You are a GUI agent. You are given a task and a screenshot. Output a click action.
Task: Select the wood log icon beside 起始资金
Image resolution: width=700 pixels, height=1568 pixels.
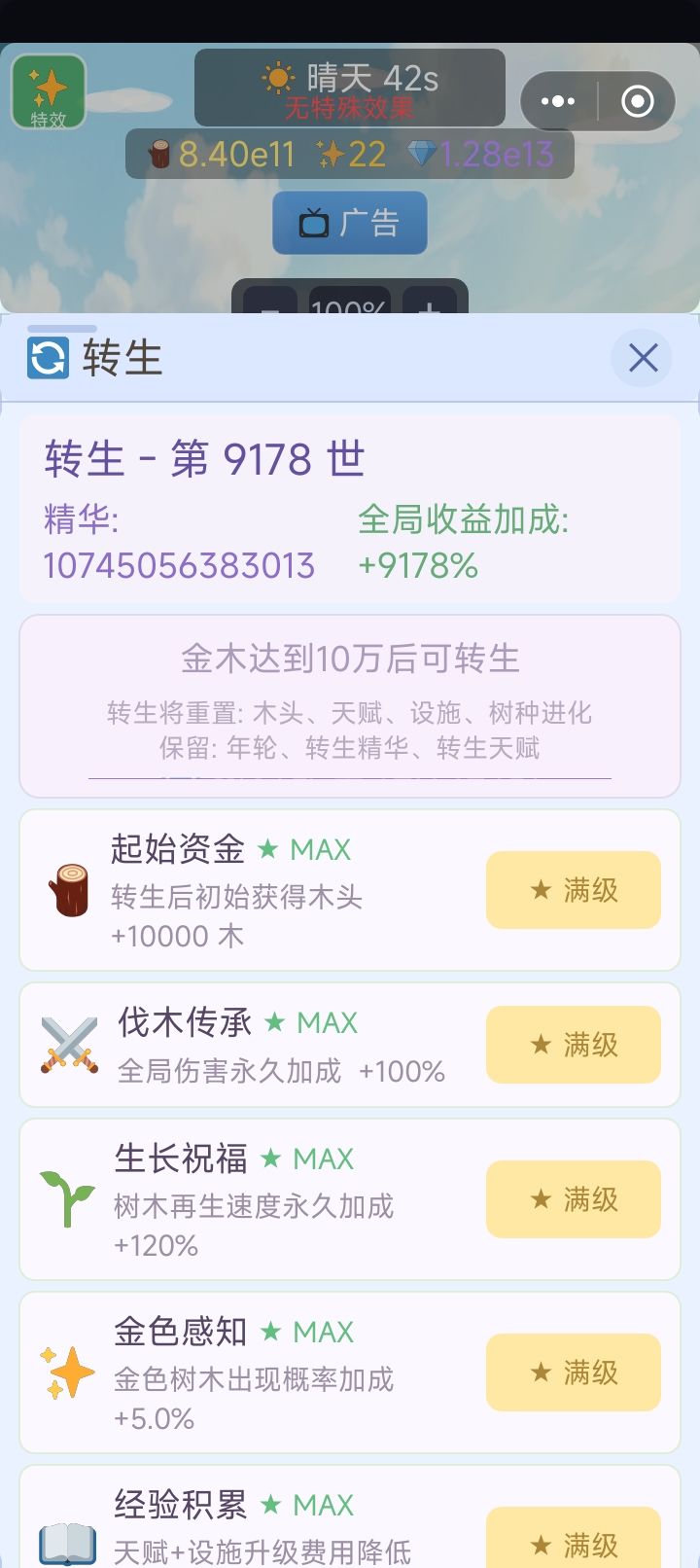tap(67, 890)
